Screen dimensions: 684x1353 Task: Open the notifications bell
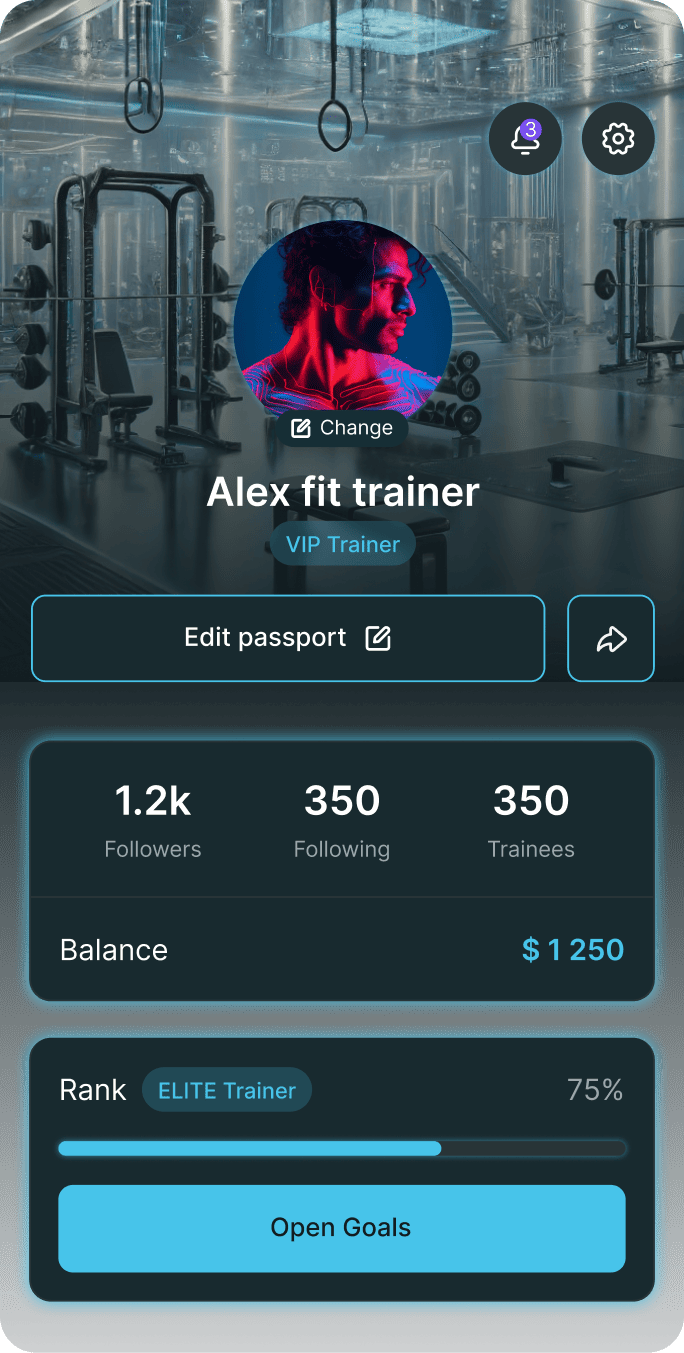point(525,139)
